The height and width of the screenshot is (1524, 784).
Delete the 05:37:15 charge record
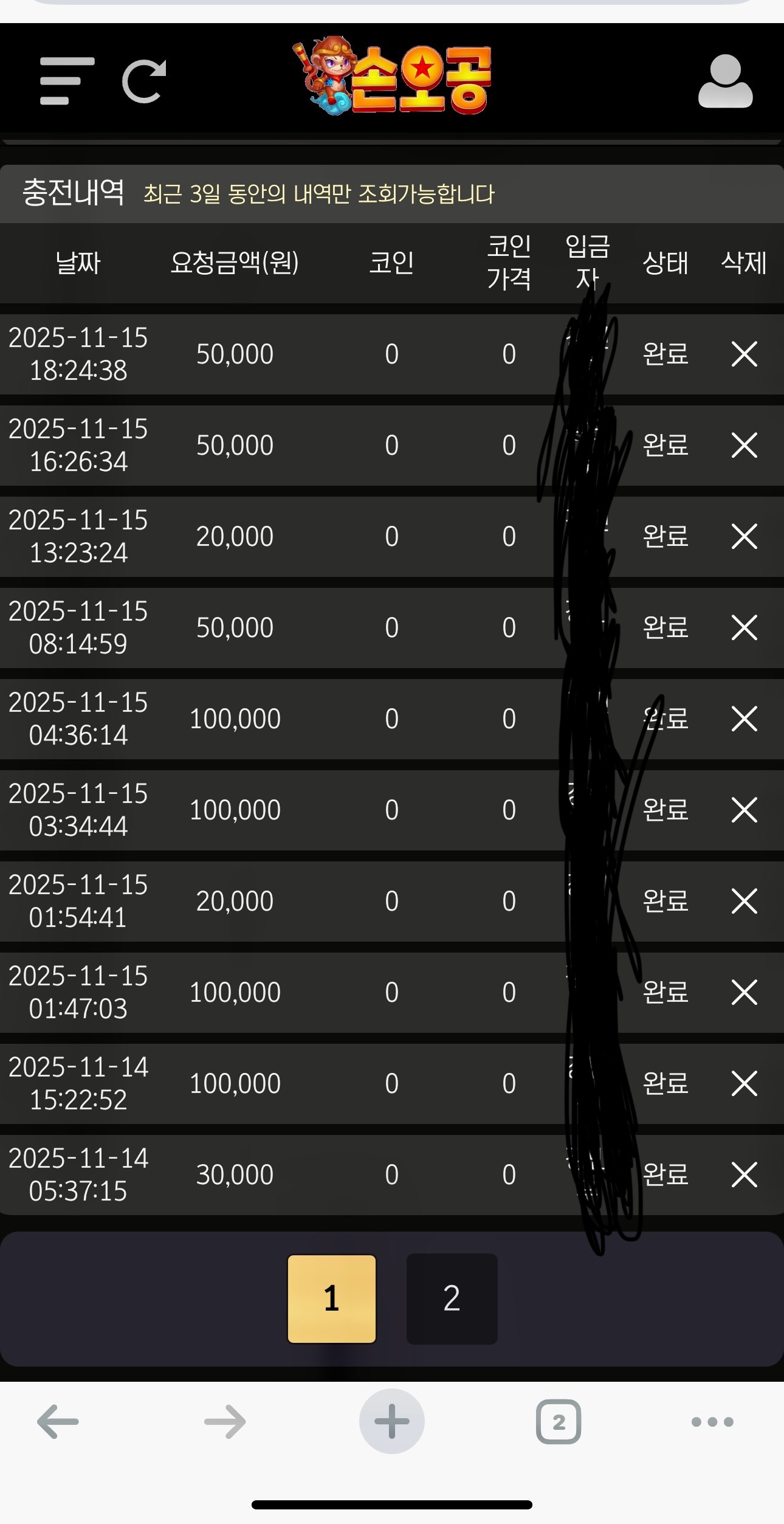[744, 1174]
